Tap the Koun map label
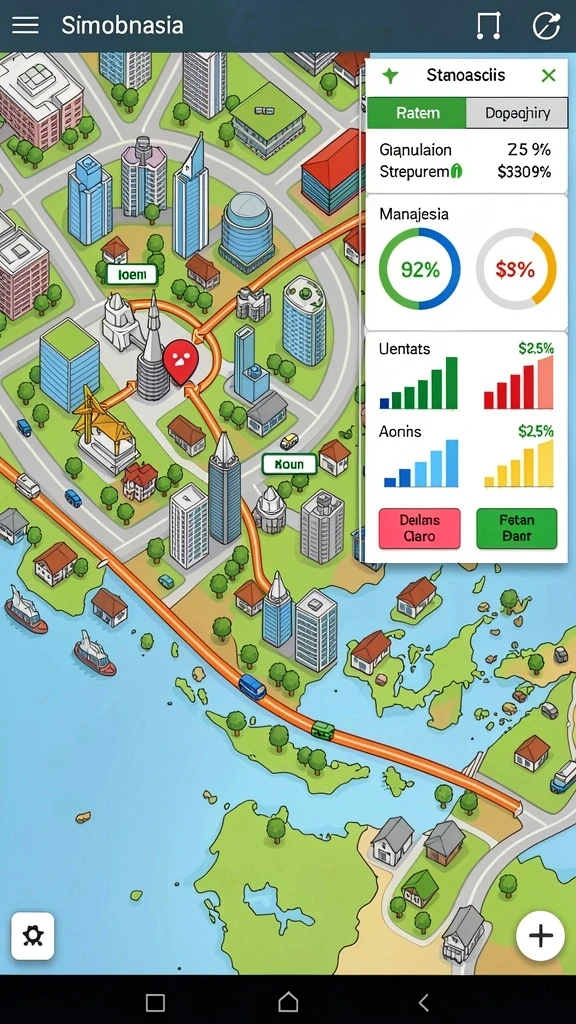 click(289, 464)
